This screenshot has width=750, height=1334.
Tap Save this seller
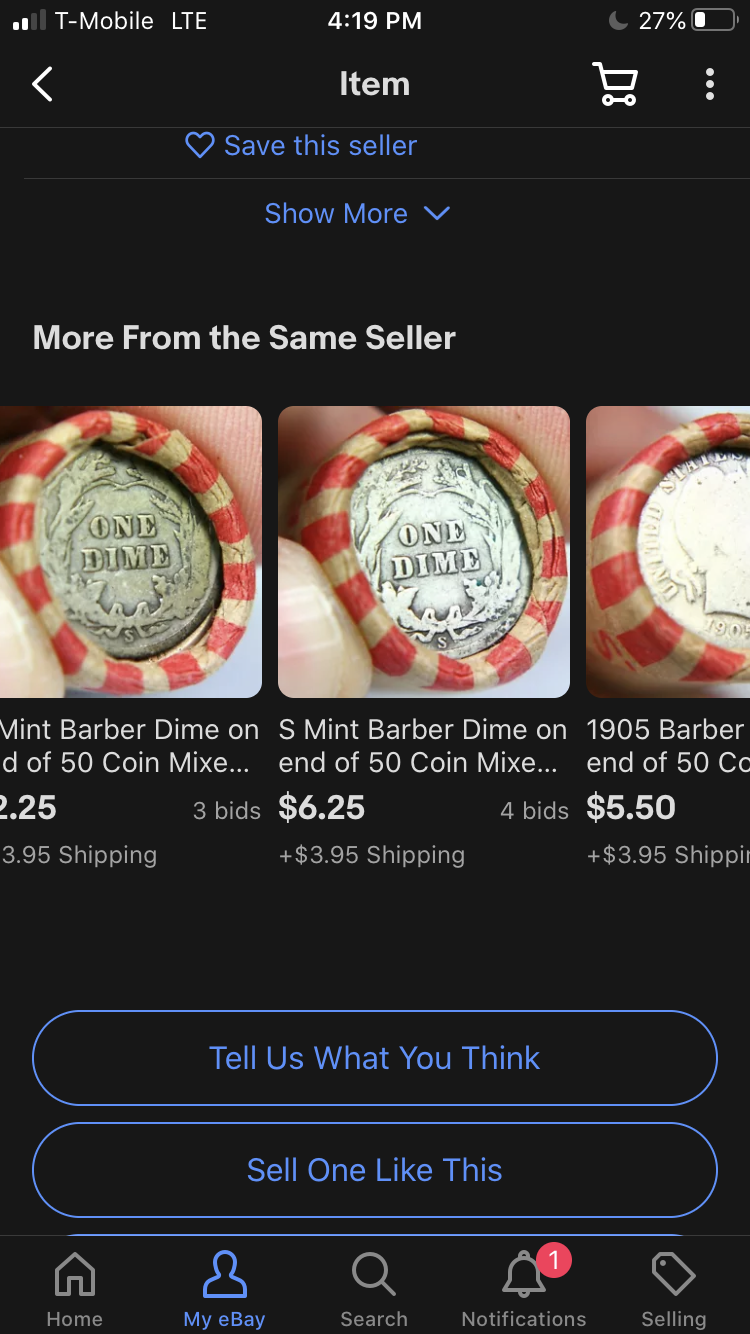[301, 146]
